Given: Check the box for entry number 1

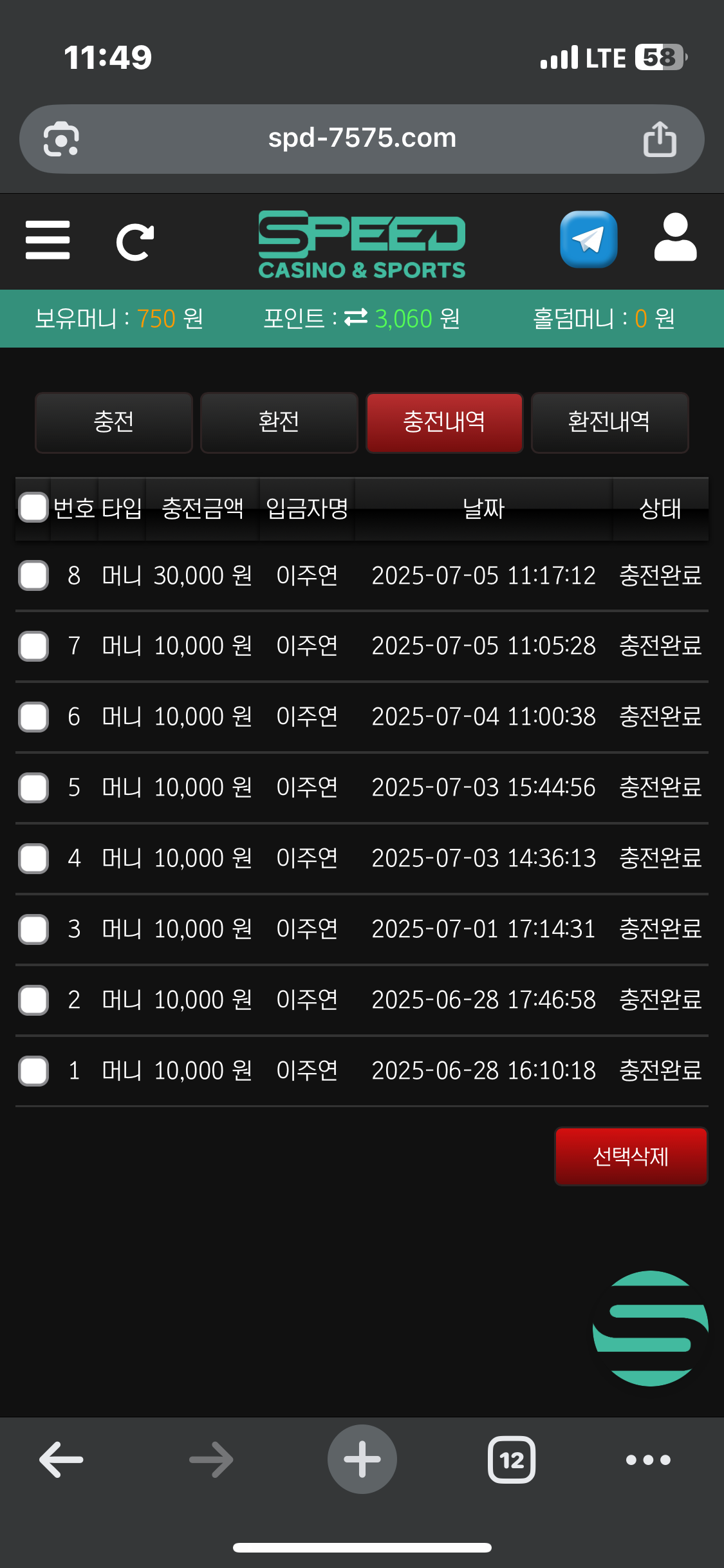Looking at the screenshot, I should point(33,1071).
